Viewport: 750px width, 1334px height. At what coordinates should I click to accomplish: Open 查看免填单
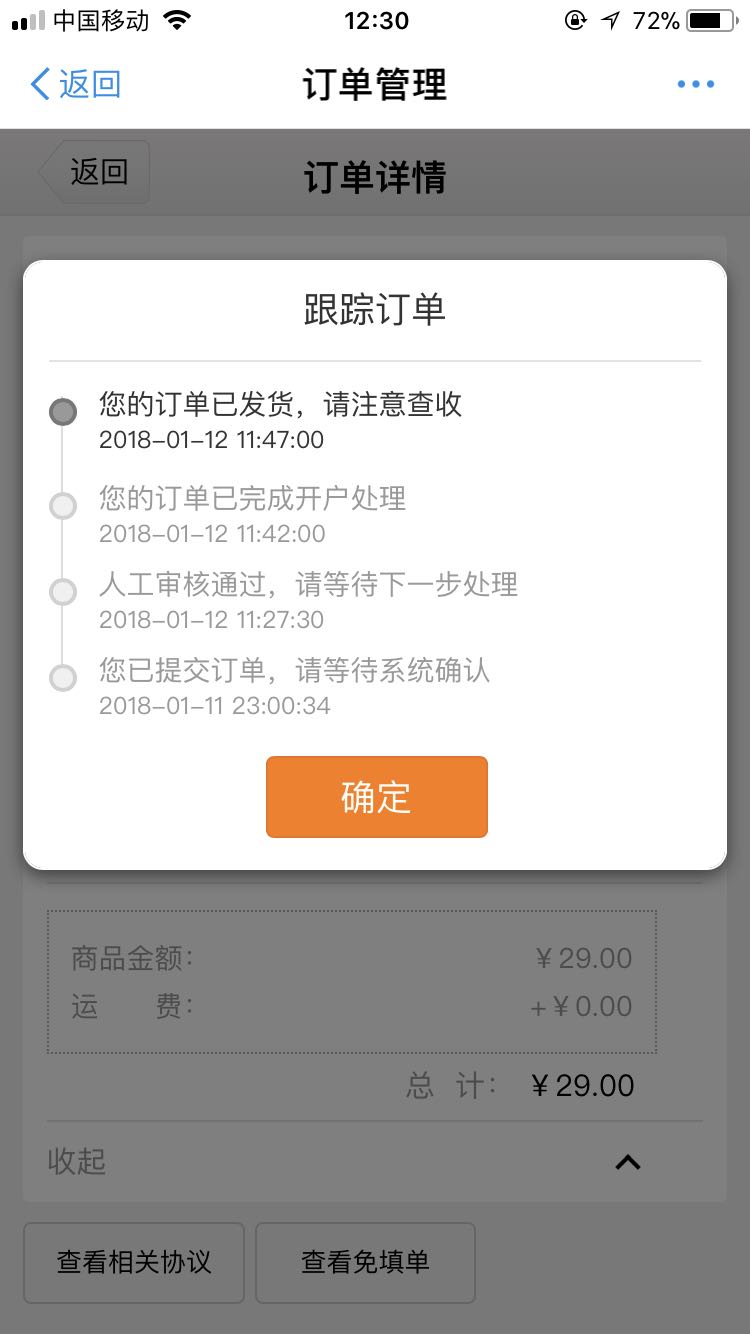coord(365,1262)
